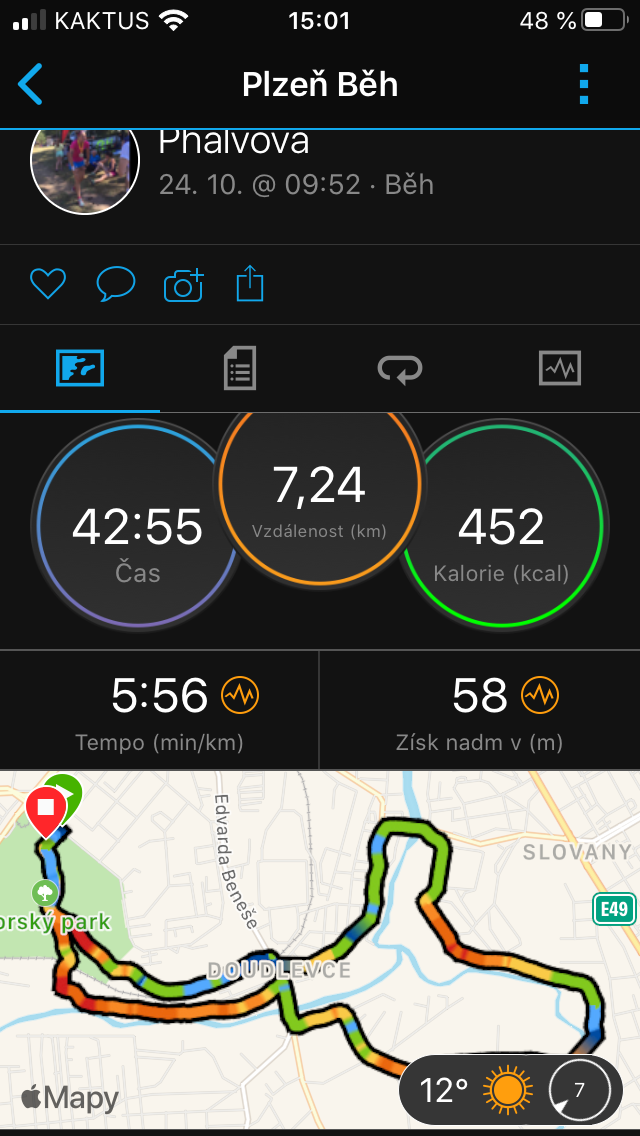
Task: Open the Tempo pace chart icon
Action: coord(240,696)
